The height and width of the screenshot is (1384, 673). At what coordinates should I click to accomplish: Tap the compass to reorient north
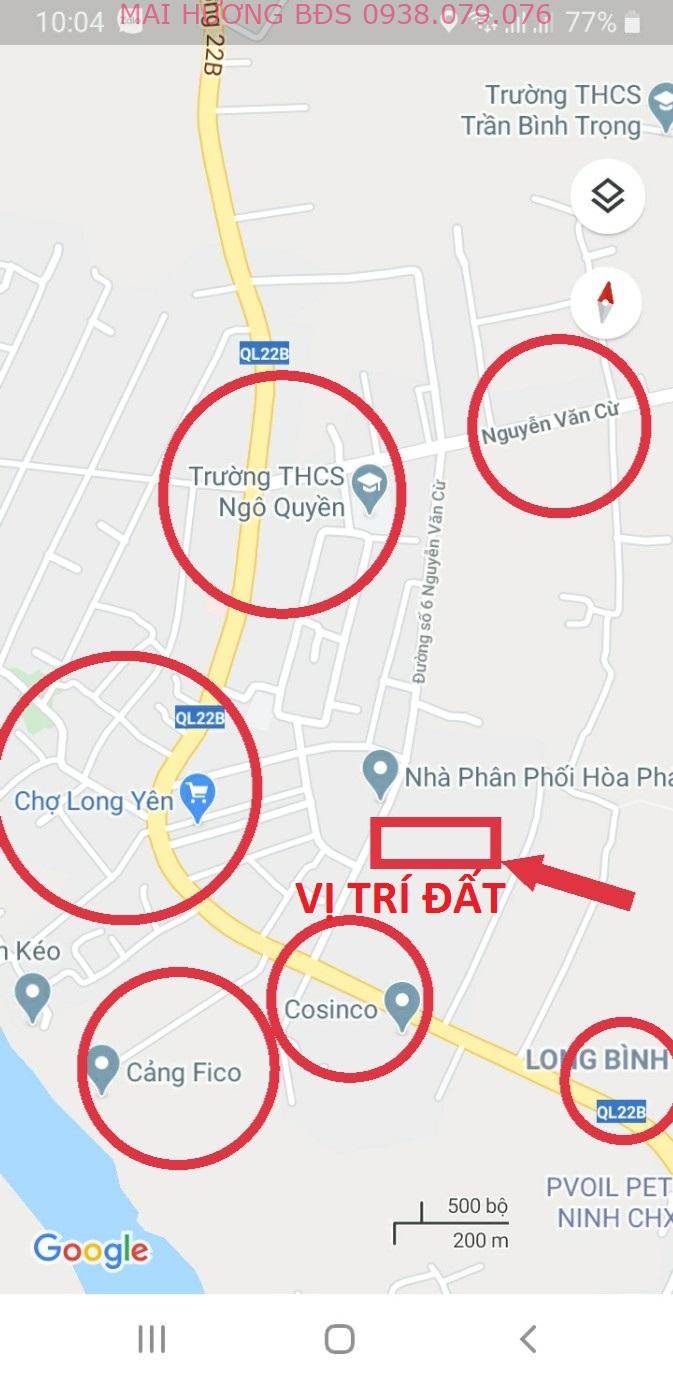click(605, 302)
